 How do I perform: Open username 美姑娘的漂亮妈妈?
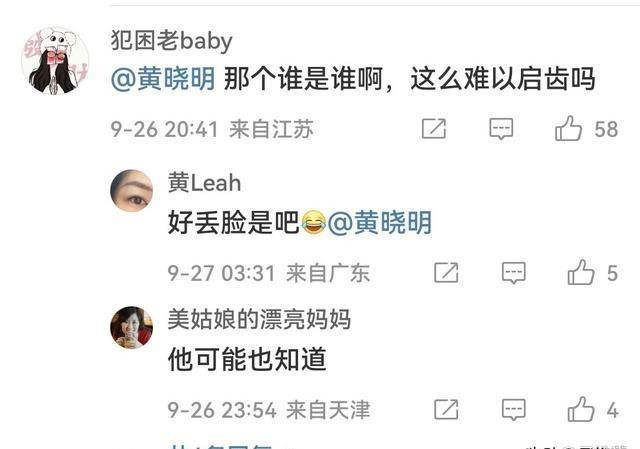coord(259,319)
